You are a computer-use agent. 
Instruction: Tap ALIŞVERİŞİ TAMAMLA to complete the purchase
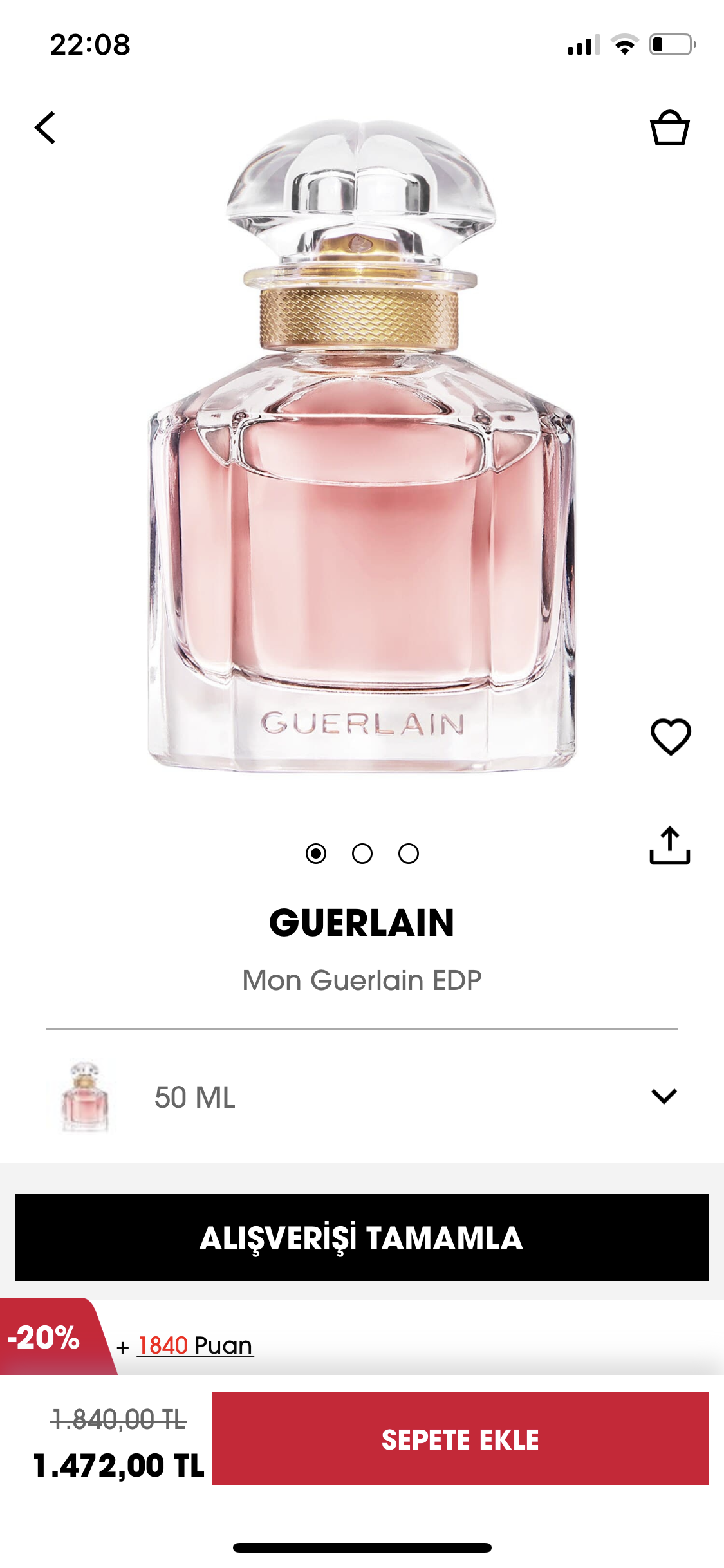click(x=362, y=1237)
